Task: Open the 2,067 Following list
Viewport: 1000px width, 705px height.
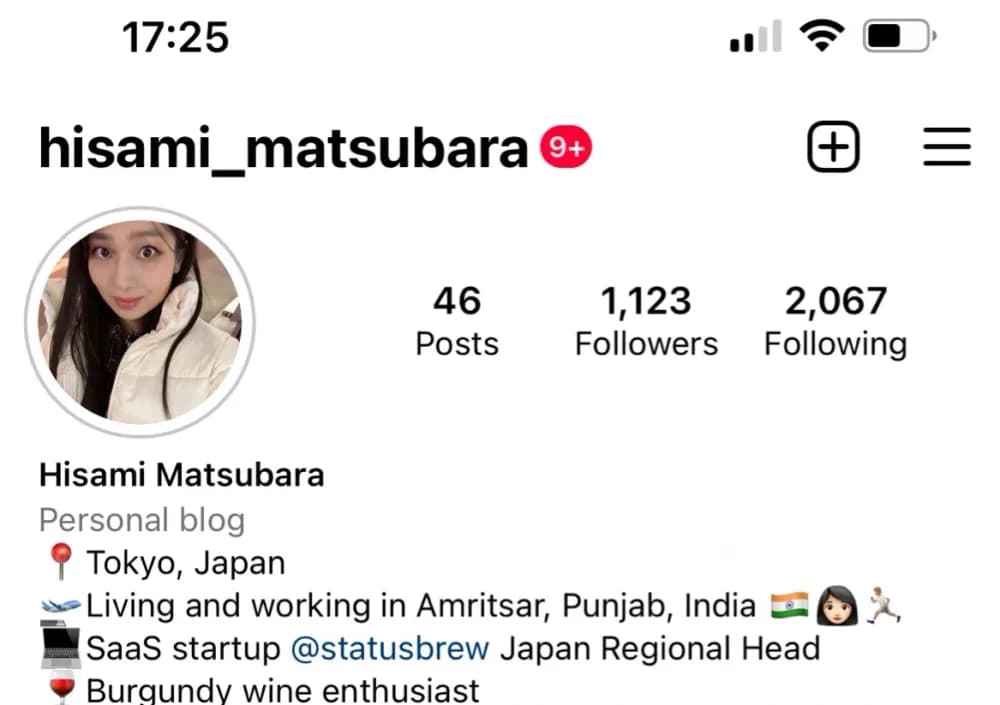Action: [x=835, y=321]
